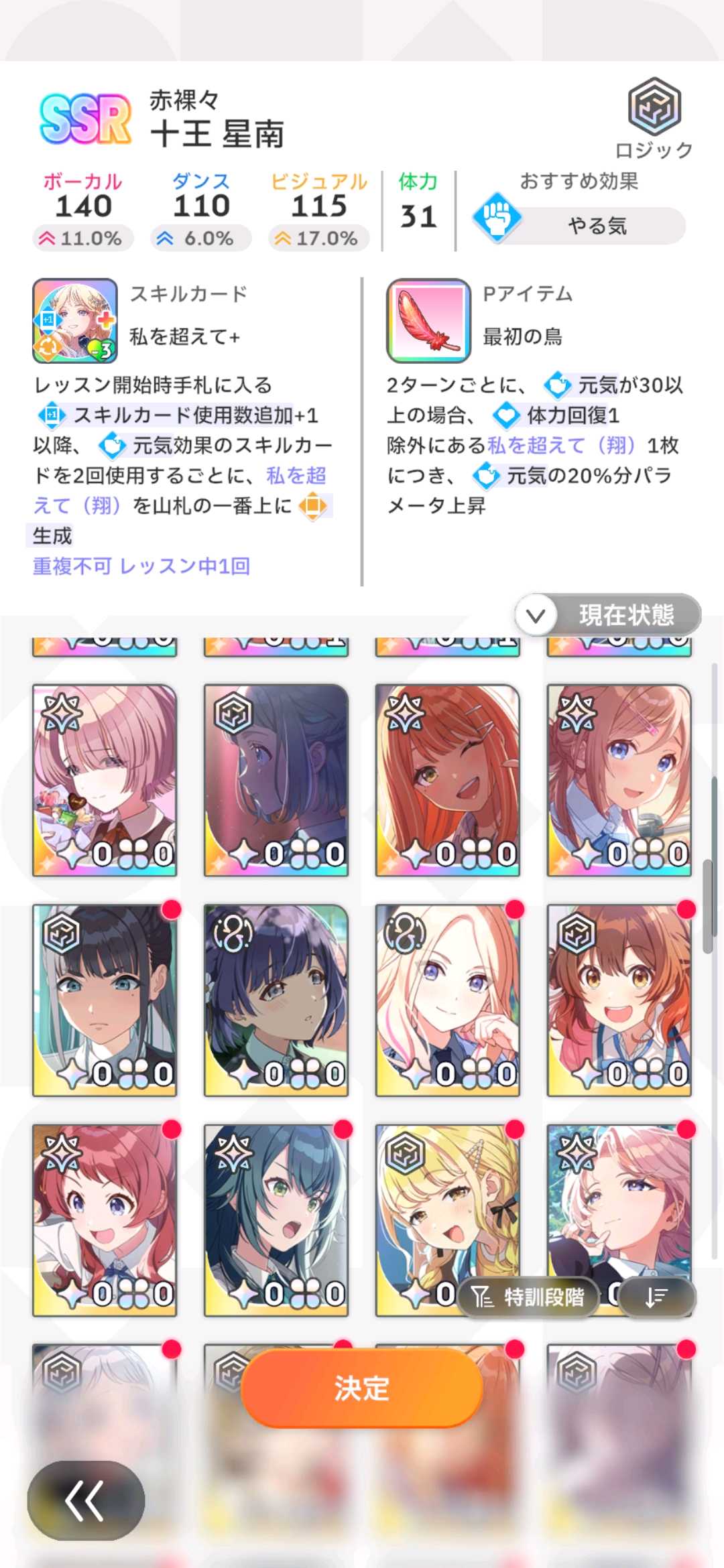The height and width of the screenshot is (1568, 724).
Task: Confirm selection with the 決定 button
Action: click(x=362, y=1387)
